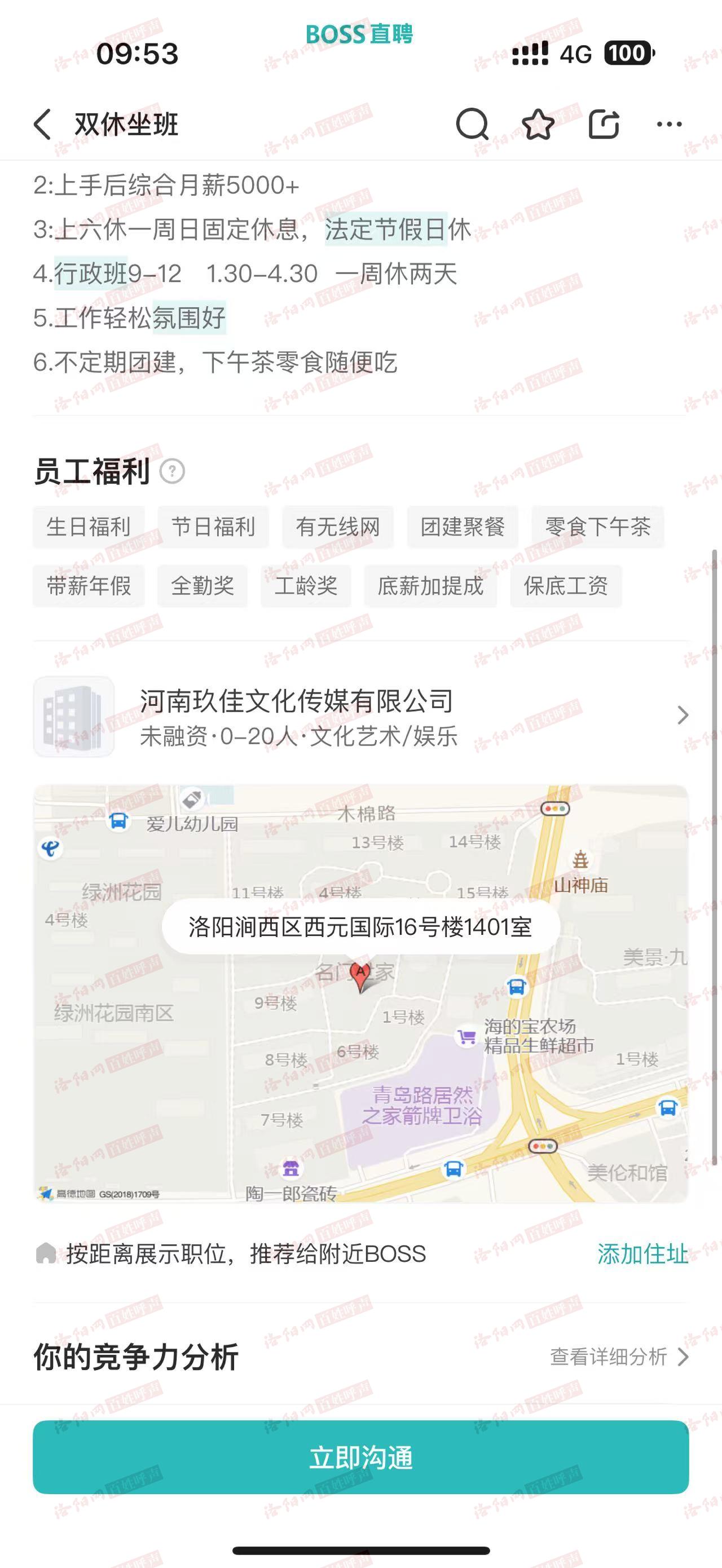Image resolution: width=722 pixels, height=1568 pixels.
Task: Open 河南玖佳文化传媒有限公司 company page
Action: pos(360,717)
